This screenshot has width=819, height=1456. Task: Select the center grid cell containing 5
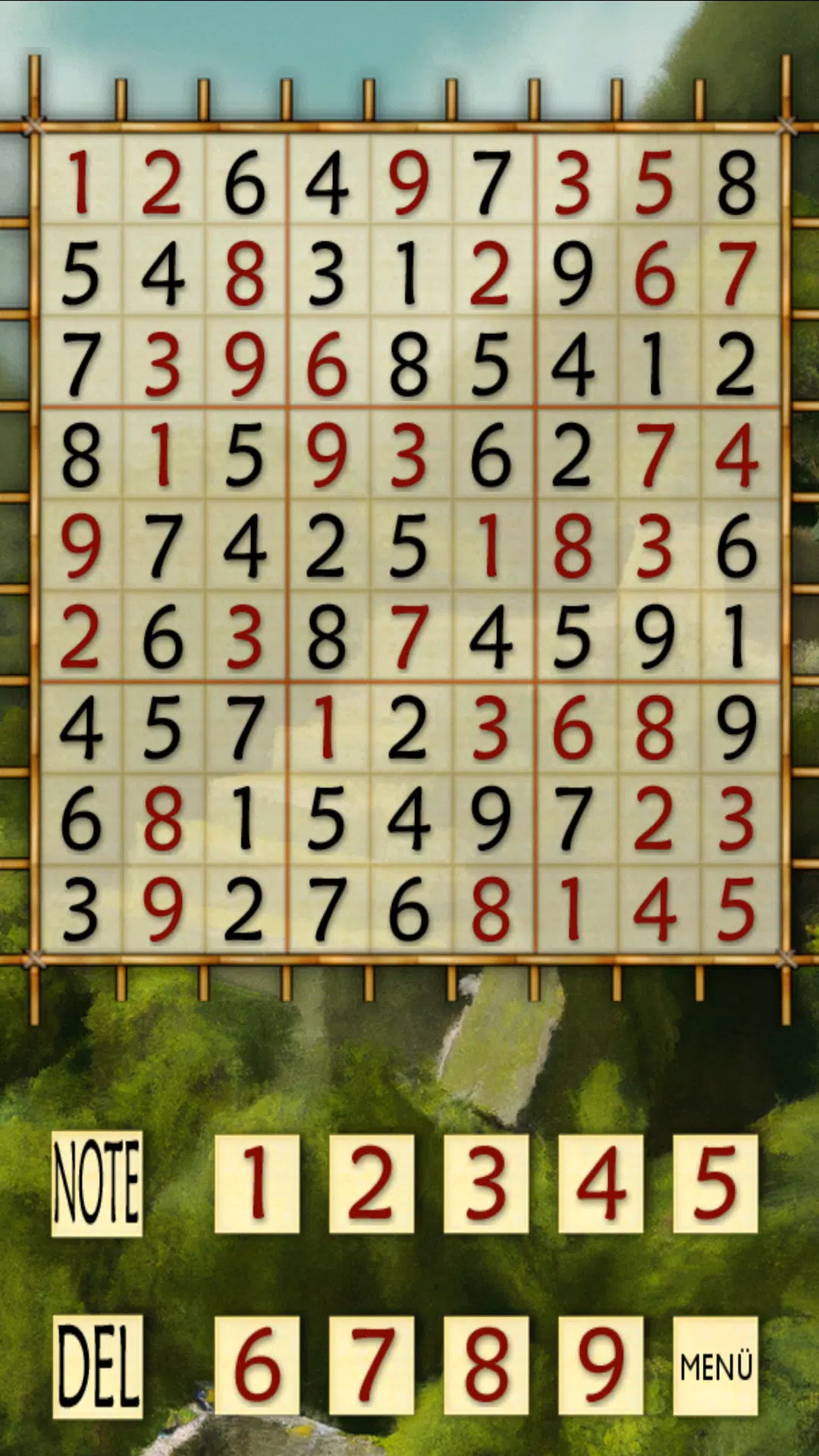[x=409, y=545]
